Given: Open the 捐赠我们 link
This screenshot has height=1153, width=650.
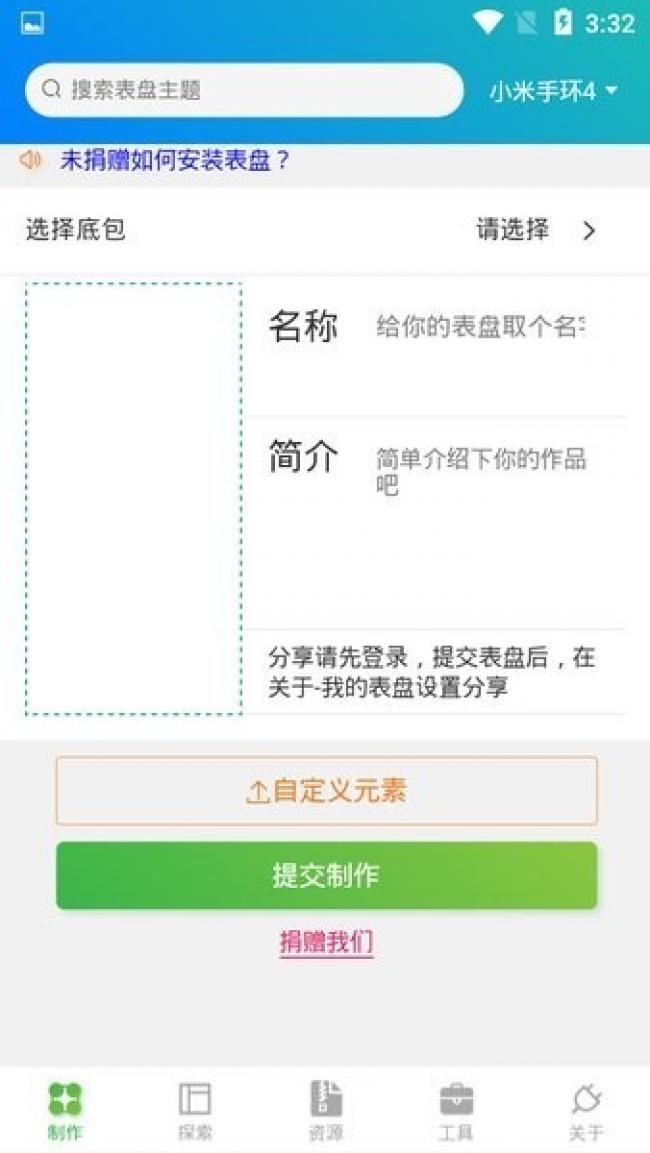Looking at the screenshot, I should point(326,941).
